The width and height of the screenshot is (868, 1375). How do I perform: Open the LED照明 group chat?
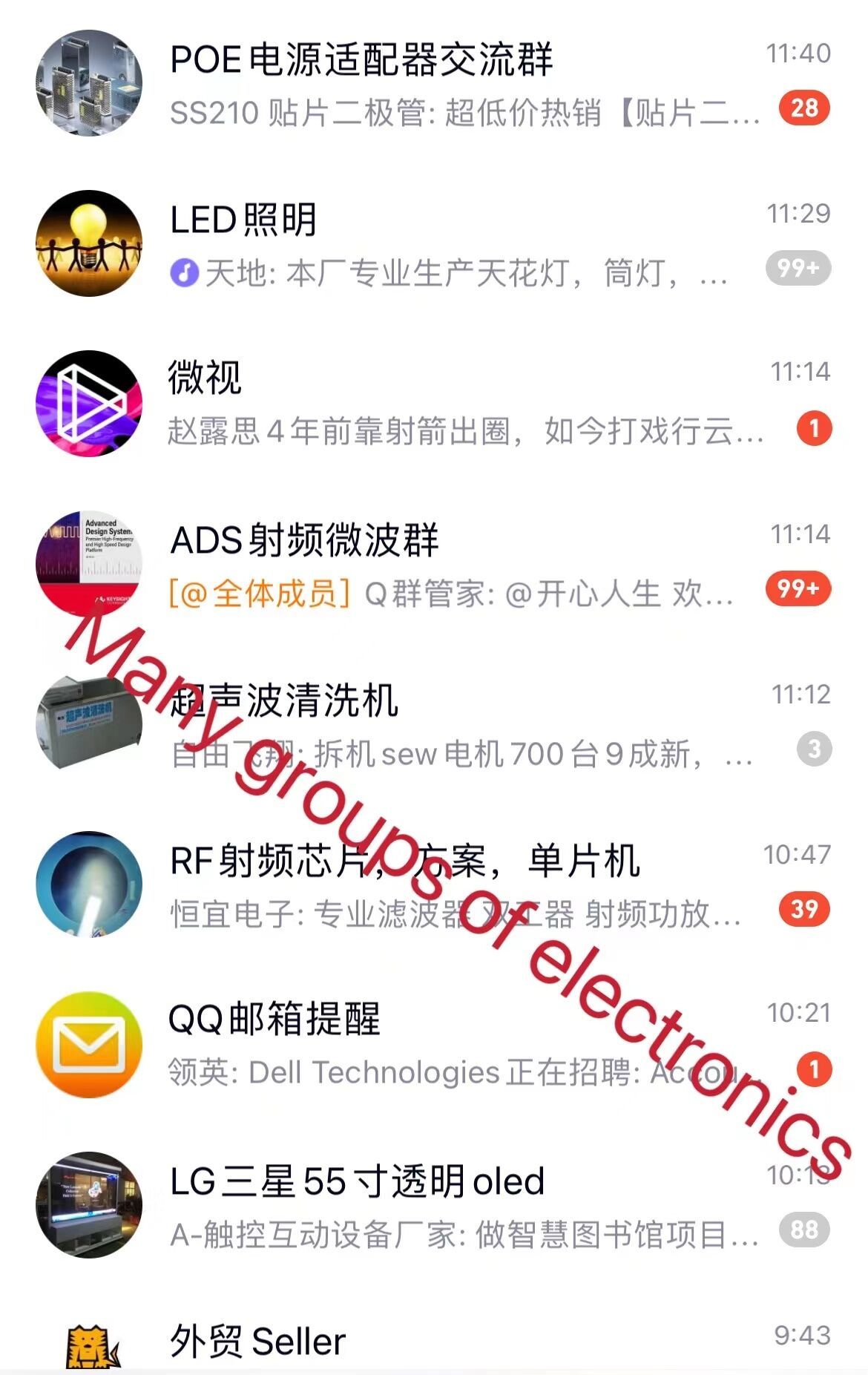point(445,244)
